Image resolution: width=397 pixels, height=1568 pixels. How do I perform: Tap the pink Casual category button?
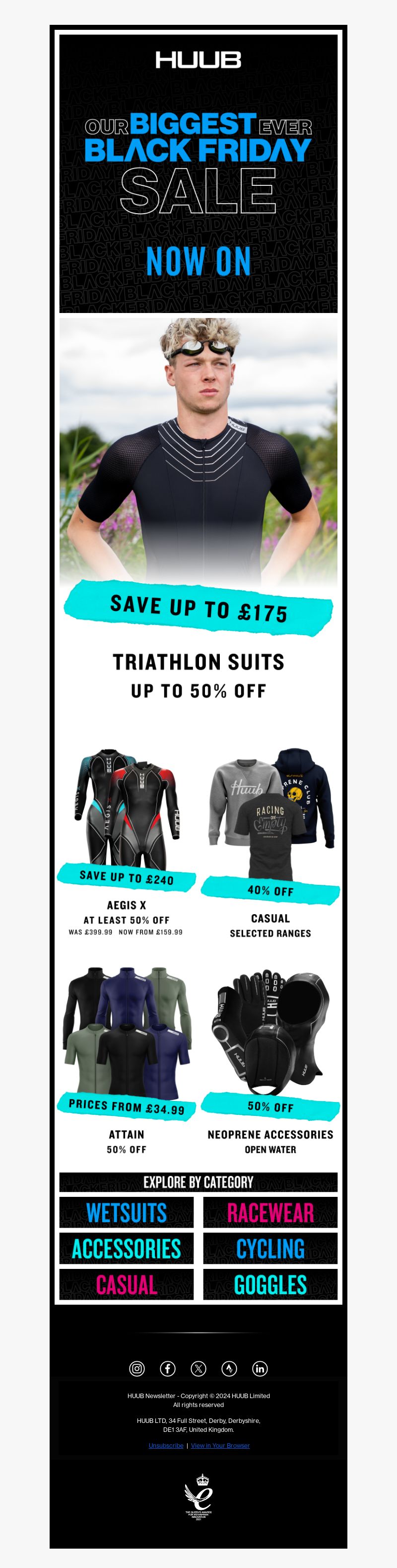(127, 1285)
